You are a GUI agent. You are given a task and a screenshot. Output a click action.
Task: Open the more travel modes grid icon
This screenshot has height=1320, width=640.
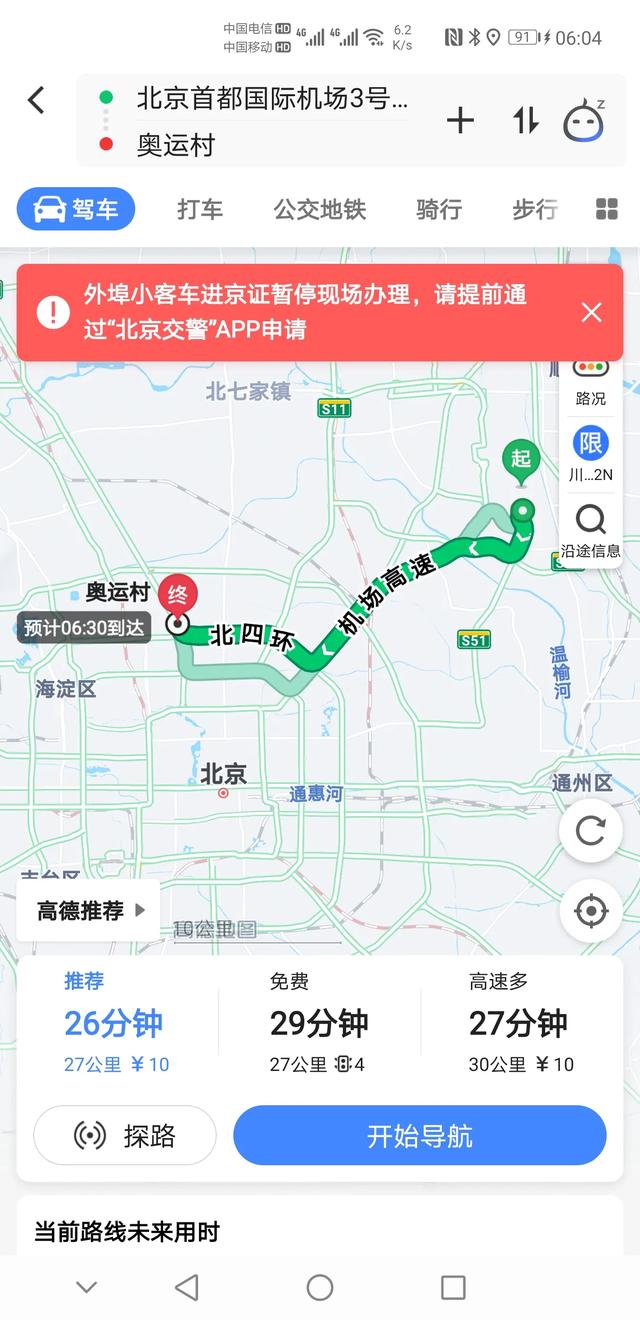607,209
